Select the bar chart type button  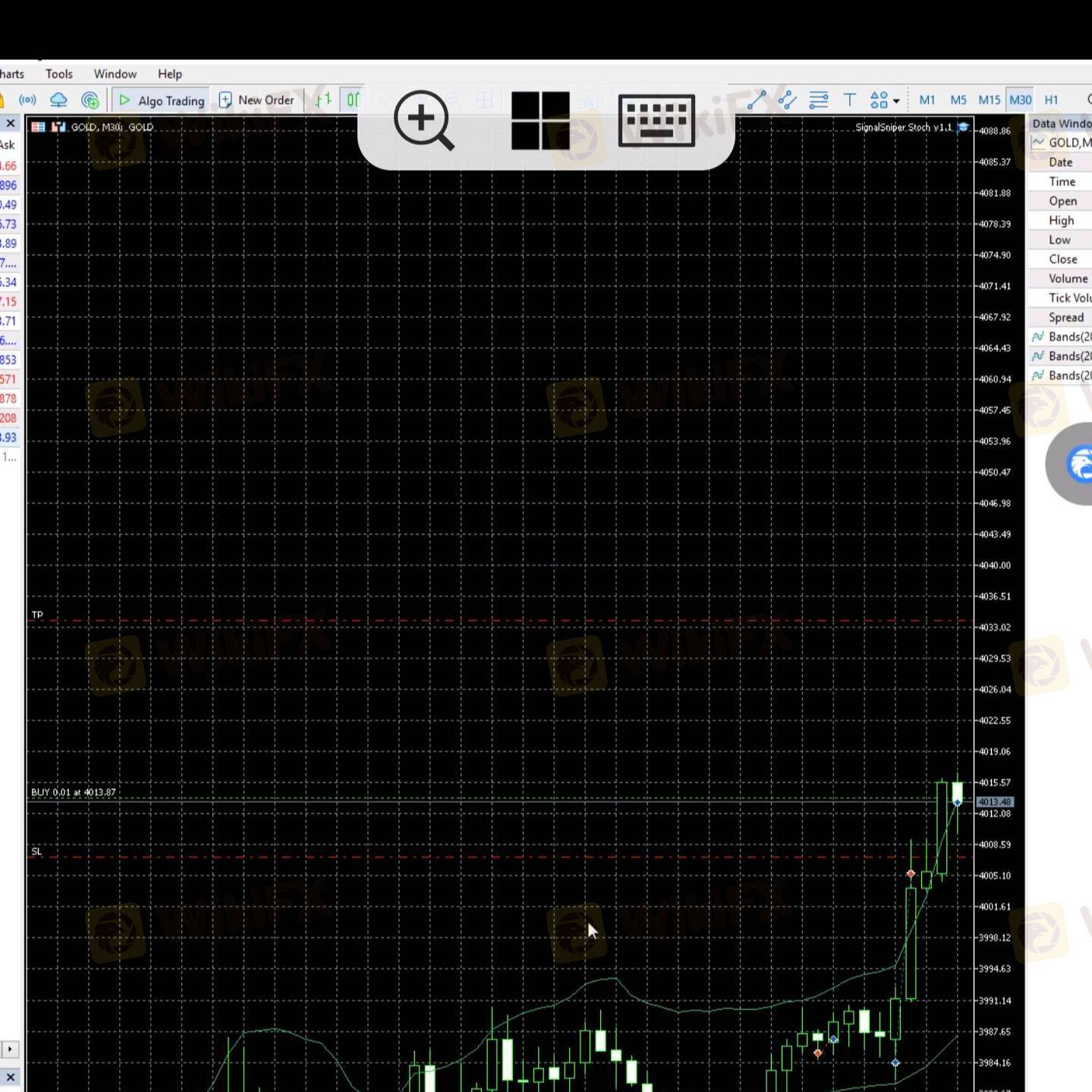coord(324,100)
